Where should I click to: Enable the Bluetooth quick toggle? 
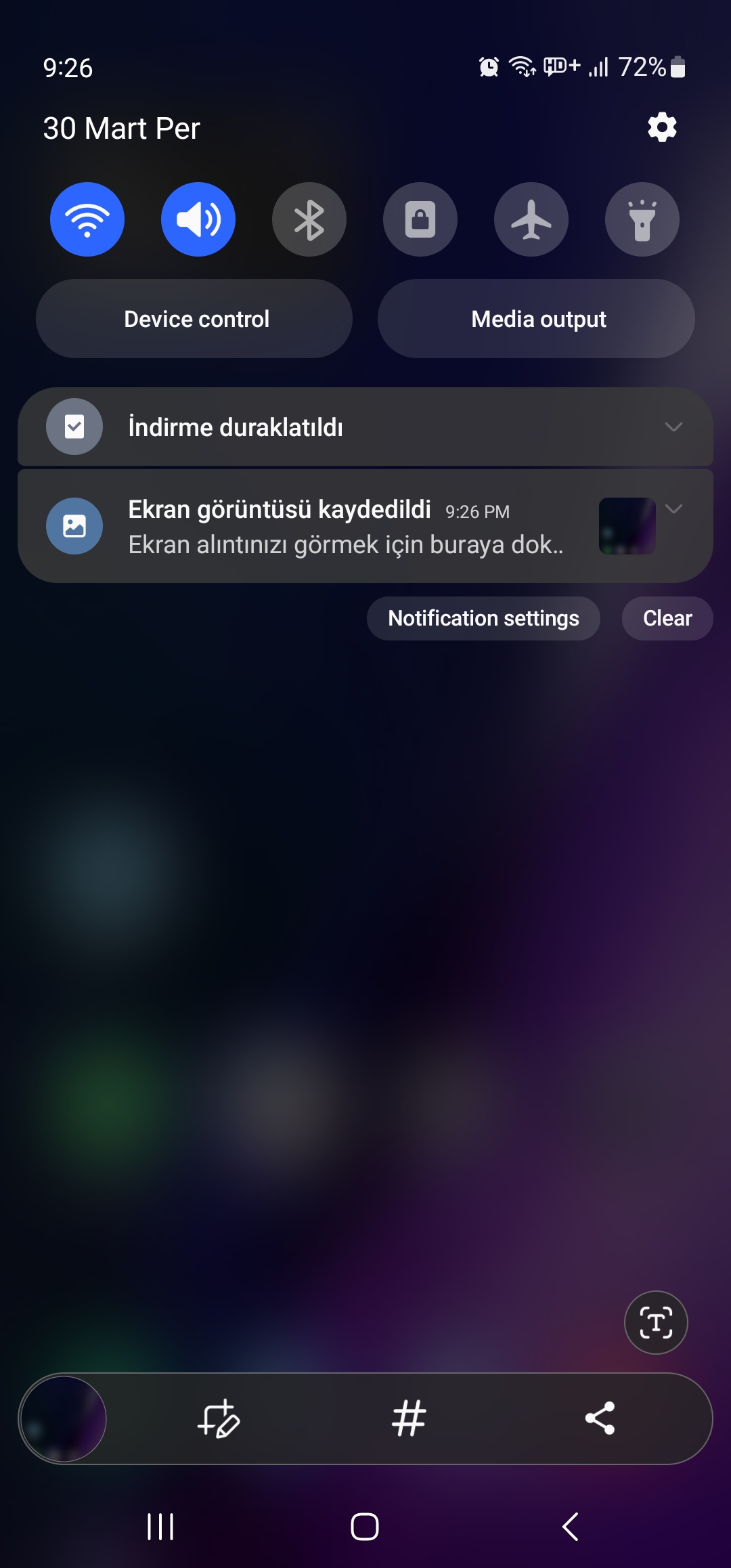tap(309, 219)
